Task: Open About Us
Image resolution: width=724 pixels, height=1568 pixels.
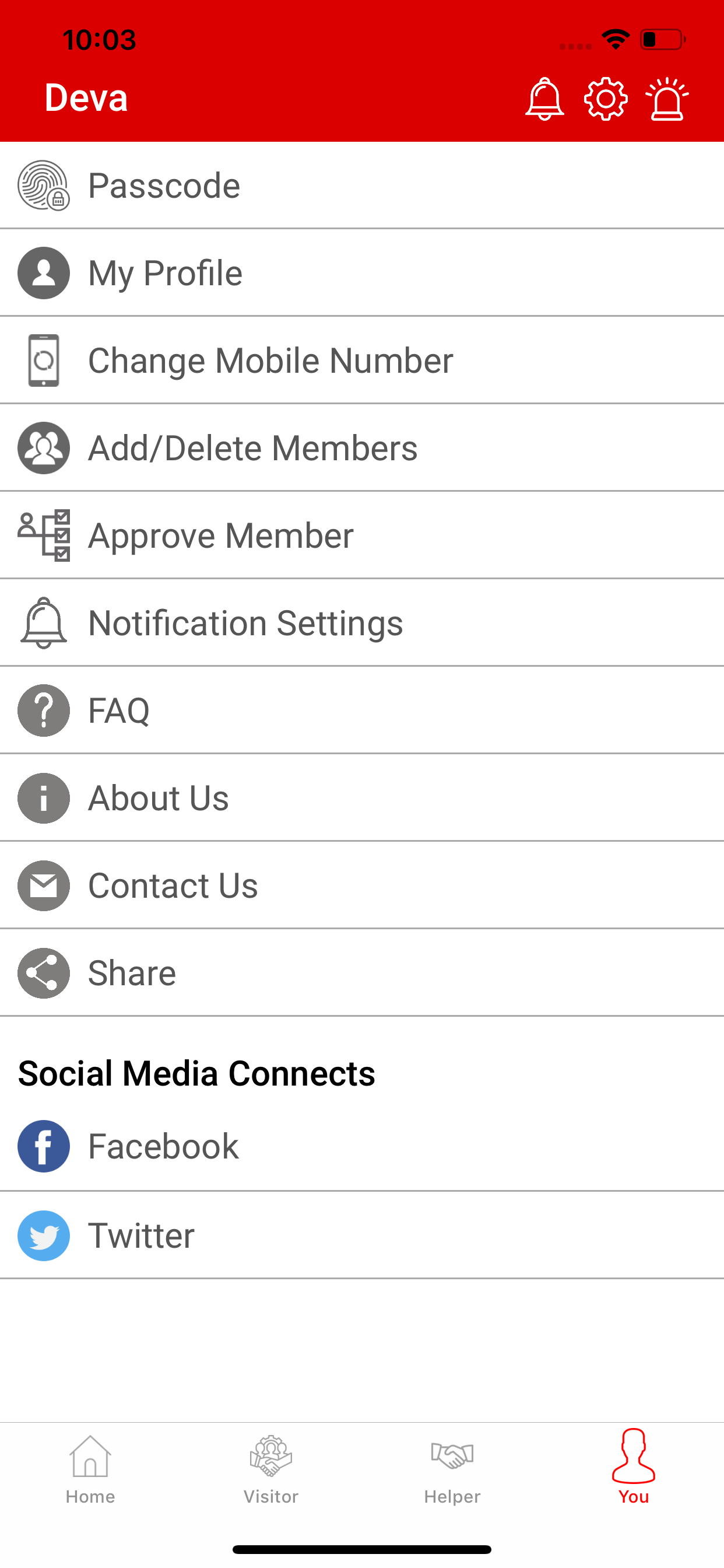Action: 362,798
